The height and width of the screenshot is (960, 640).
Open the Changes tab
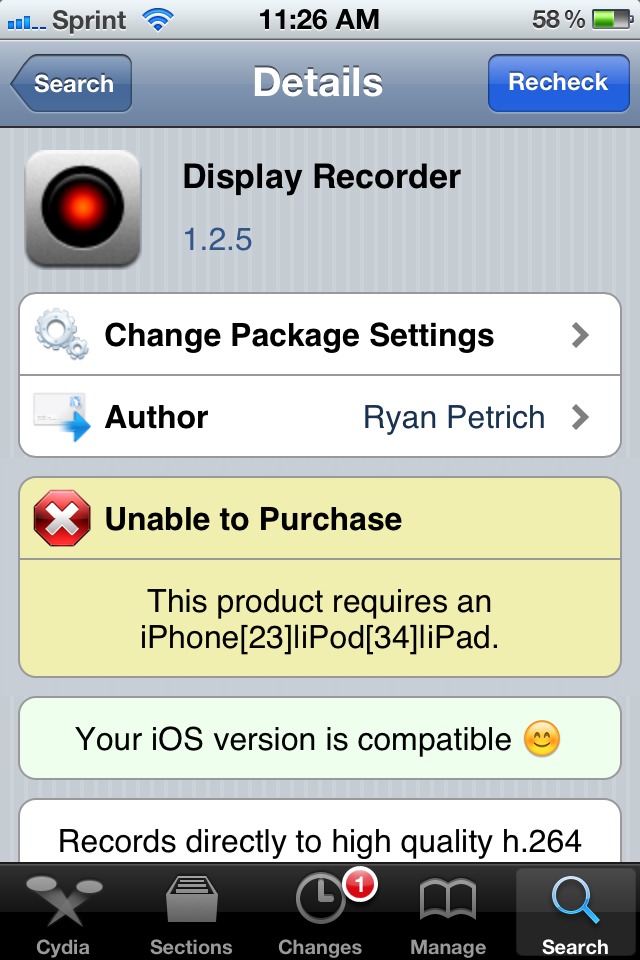pos(320,912)
